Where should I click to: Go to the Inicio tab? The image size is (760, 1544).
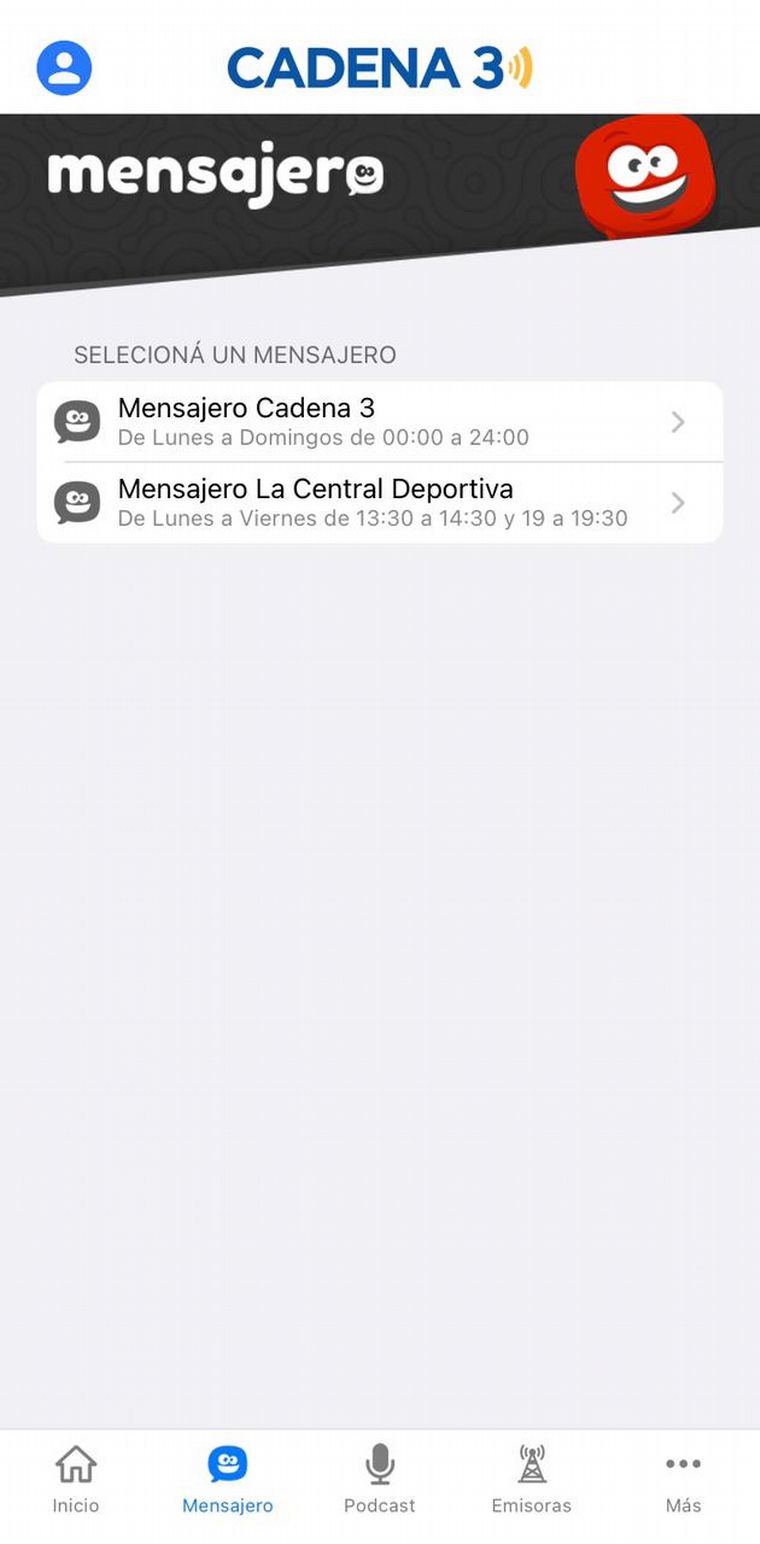point(76,1479)
